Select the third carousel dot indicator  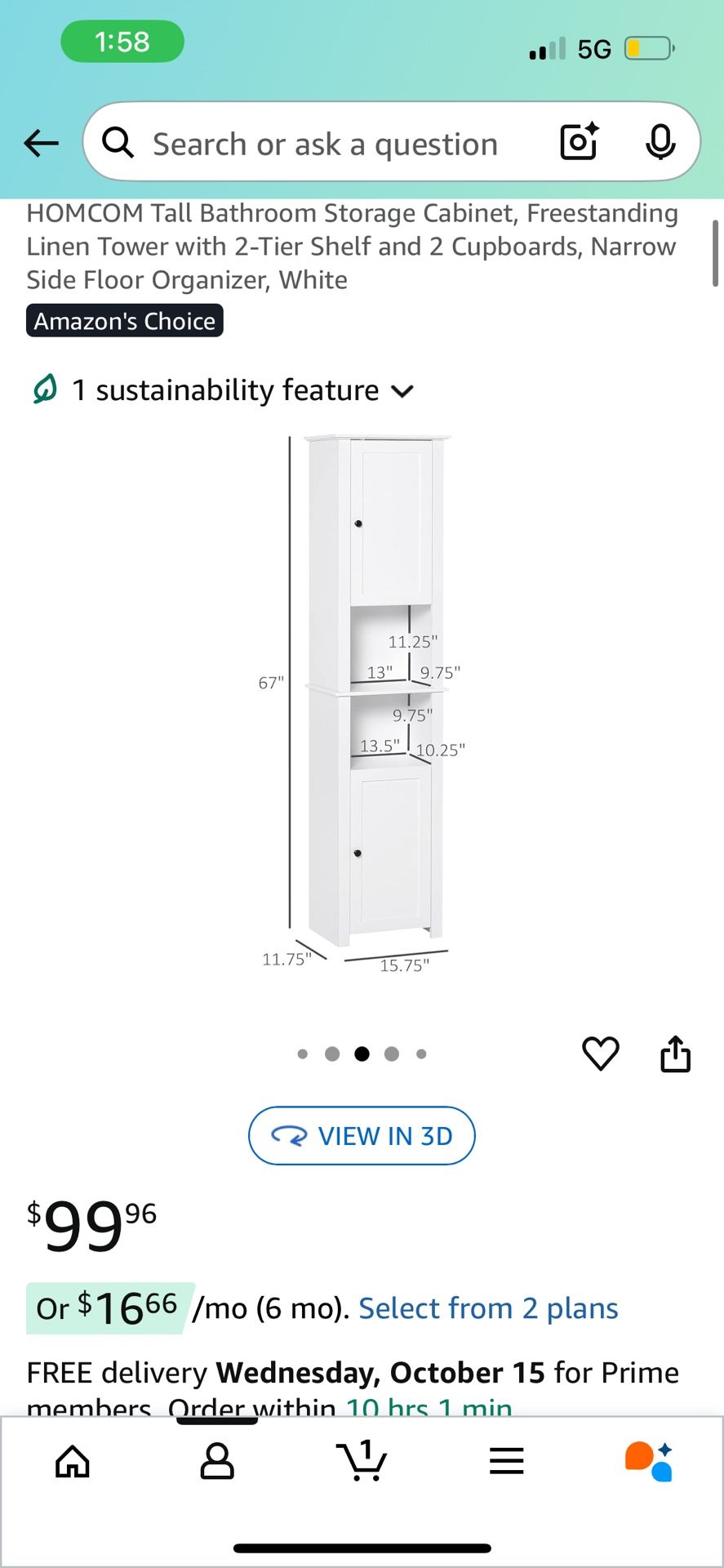click(362, 1053)
